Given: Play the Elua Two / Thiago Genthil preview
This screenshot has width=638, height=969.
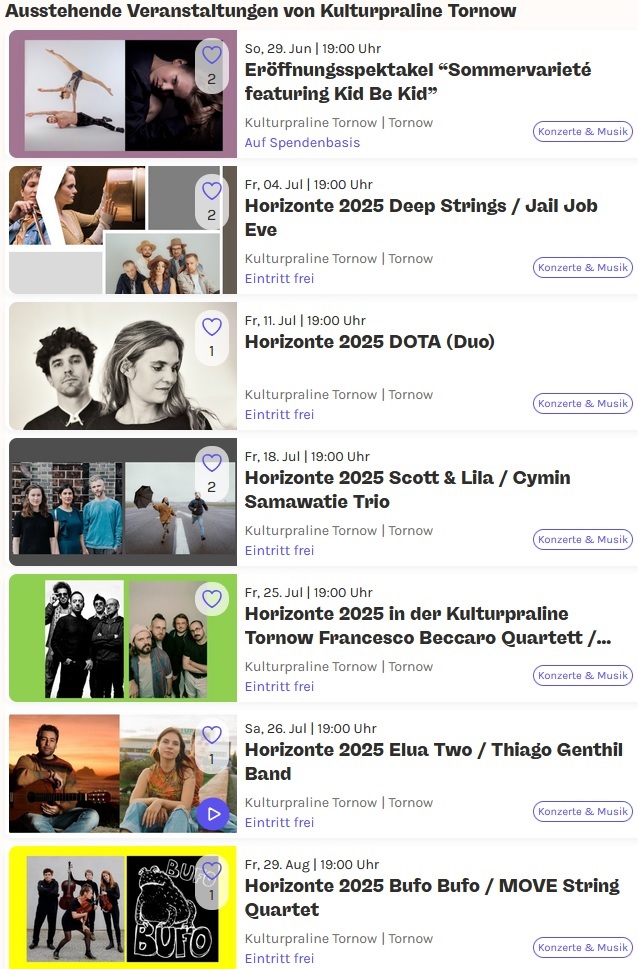Looking at the screenshot, I should click(x=212, y=814).
